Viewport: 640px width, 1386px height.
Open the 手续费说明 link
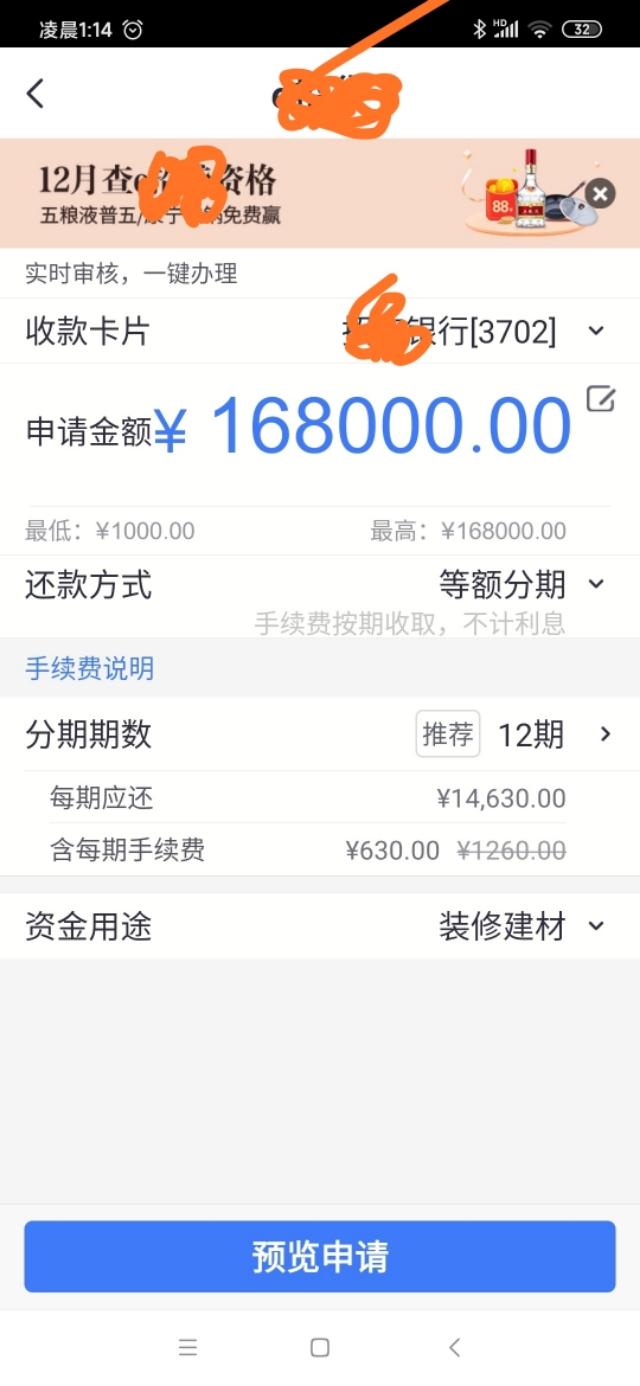[x=90, y=668]
